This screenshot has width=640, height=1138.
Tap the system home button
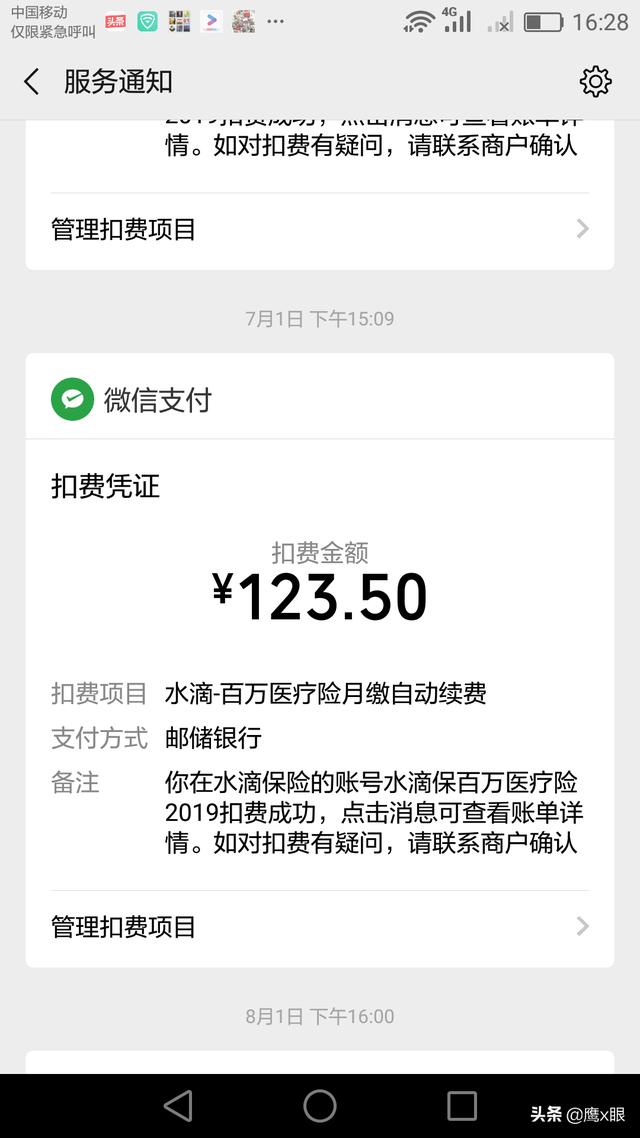point(320,1105)
